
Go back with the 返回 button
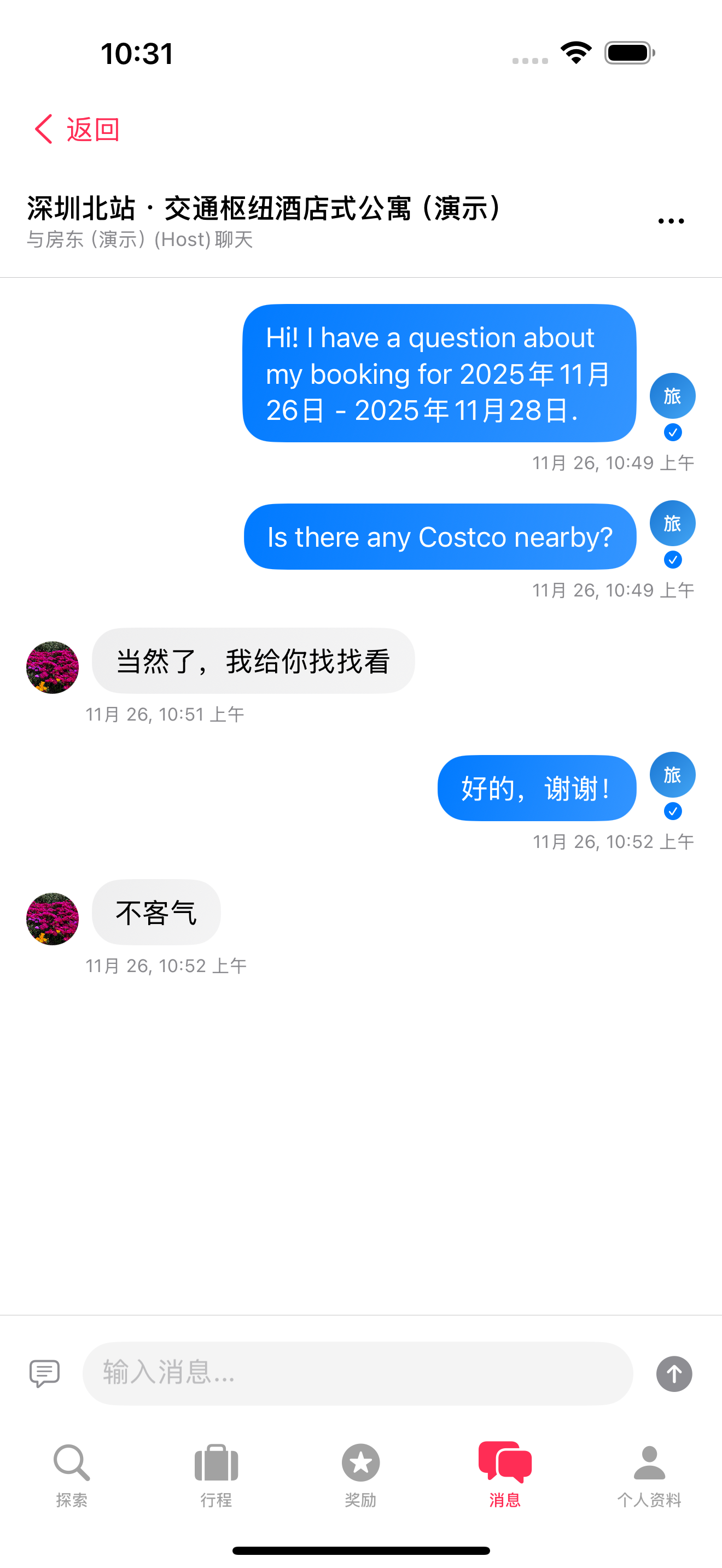[x=77, y=130]
